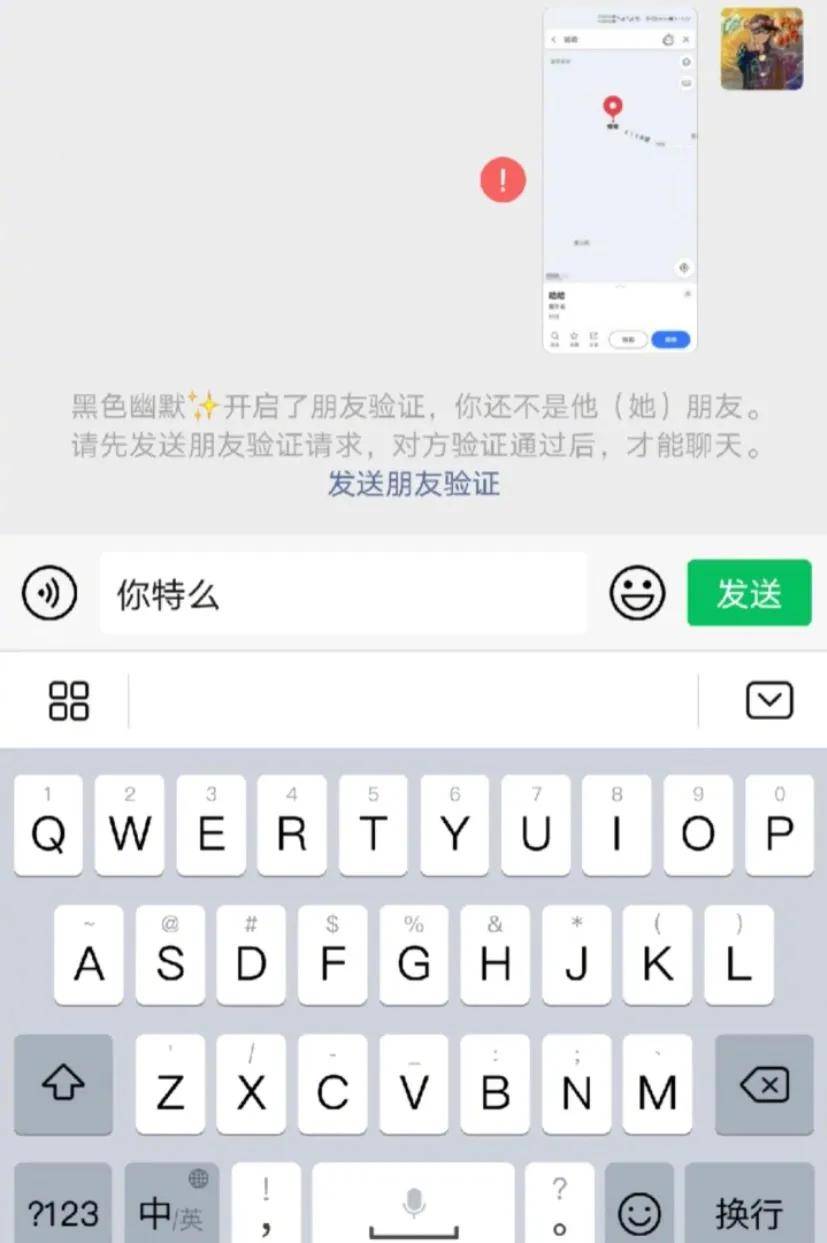Open the sent map screenshot image
827x1243 pixels.
(x=619, y=180)
